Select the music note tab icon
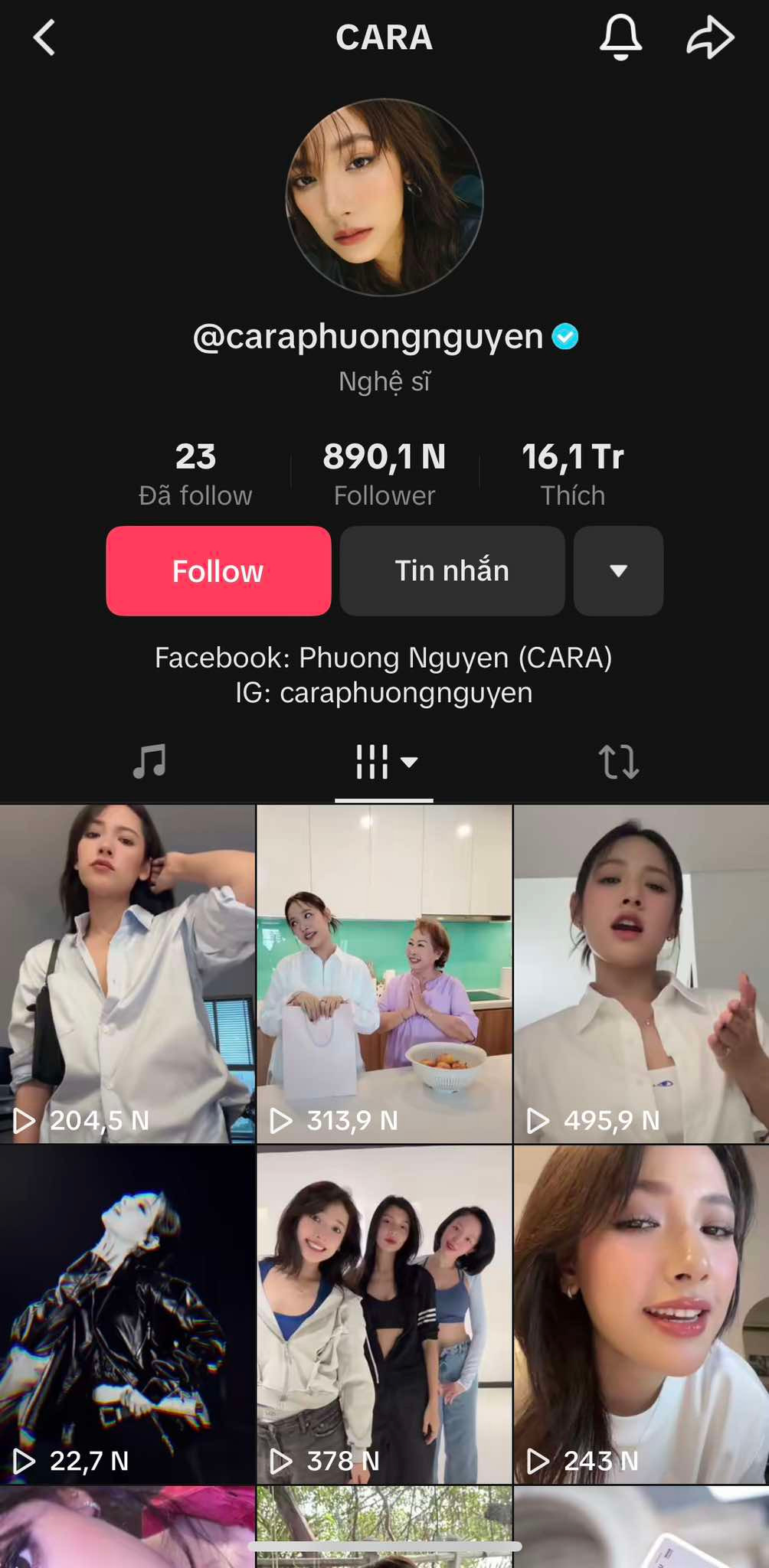 [150, 760]
